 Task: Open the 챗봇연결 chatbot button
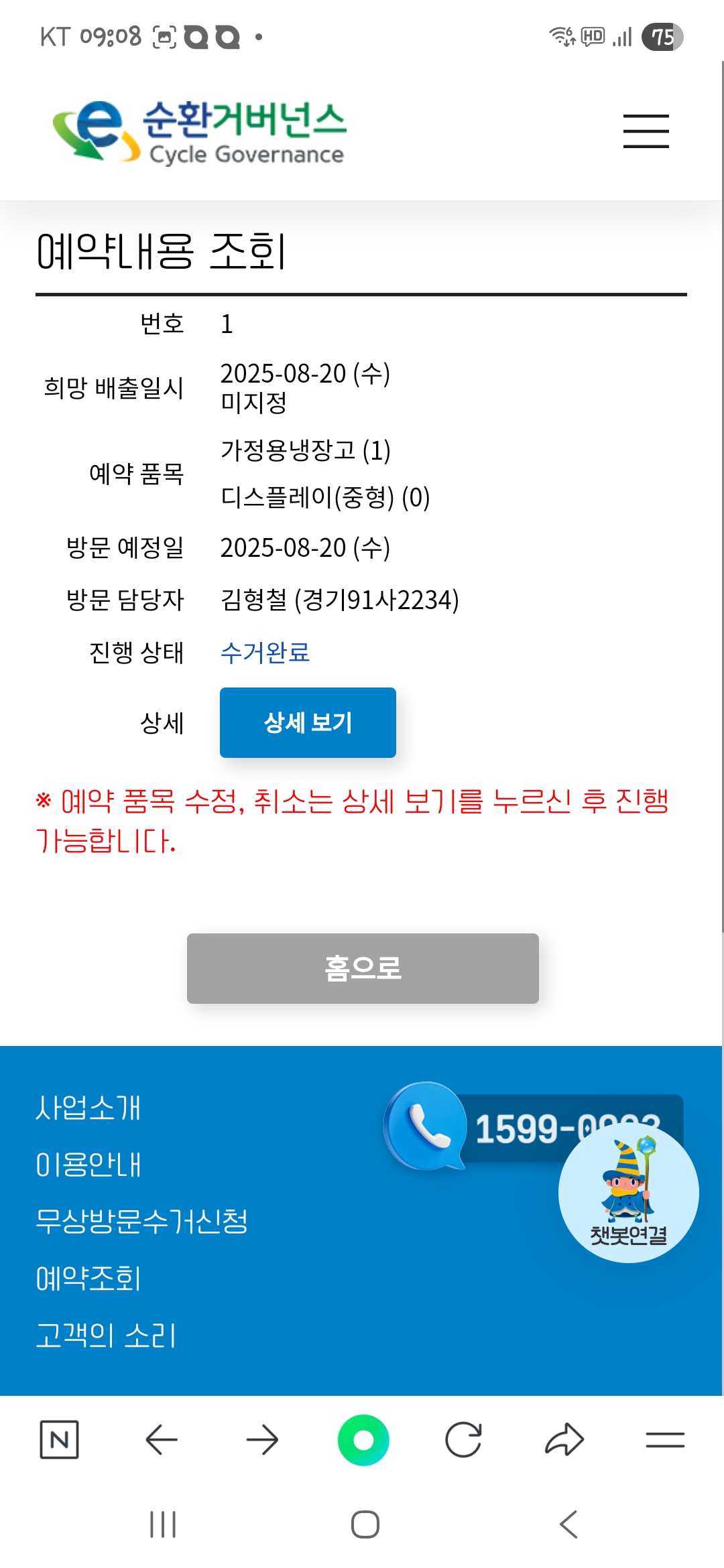628,1193
